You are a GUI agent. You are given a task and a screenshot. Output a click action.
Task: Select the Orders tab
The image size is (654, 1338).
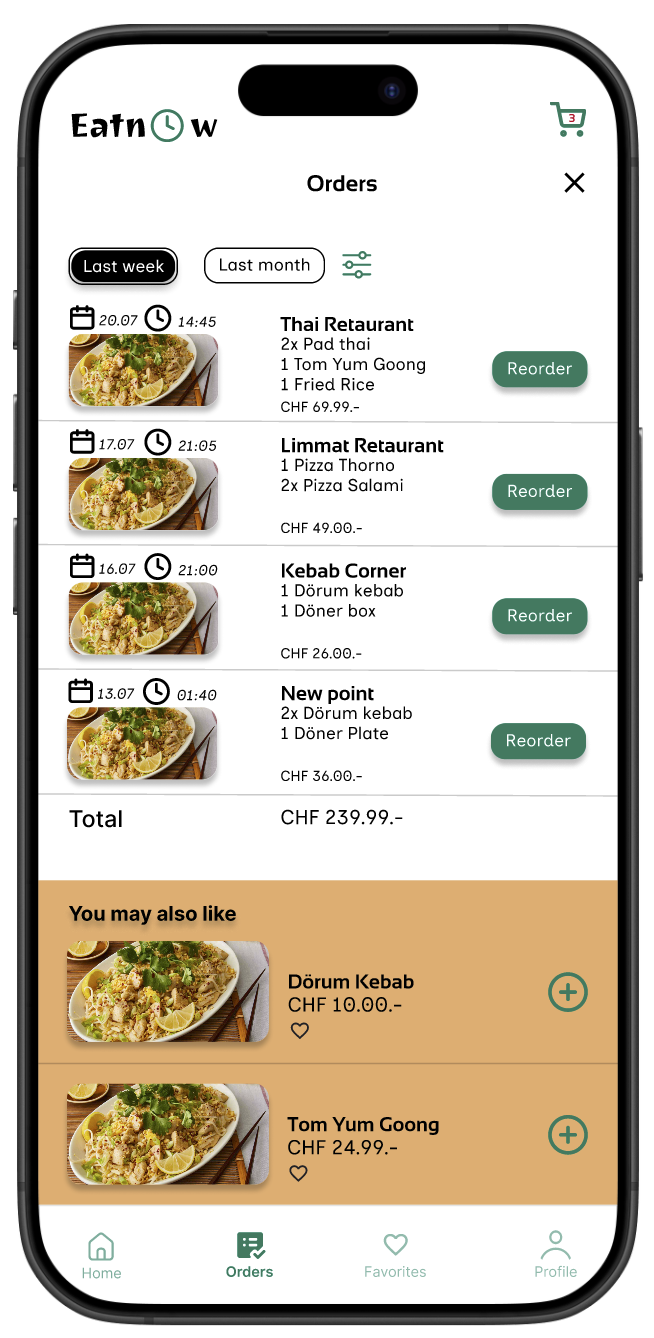coord(250,1255)
